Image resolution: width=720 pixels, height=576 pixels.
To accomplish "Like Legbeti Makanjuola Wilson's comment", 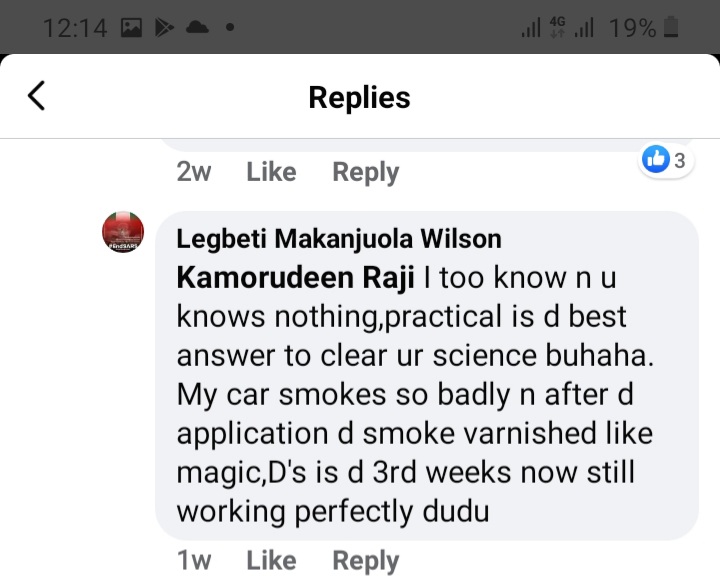I will [271, 561].
